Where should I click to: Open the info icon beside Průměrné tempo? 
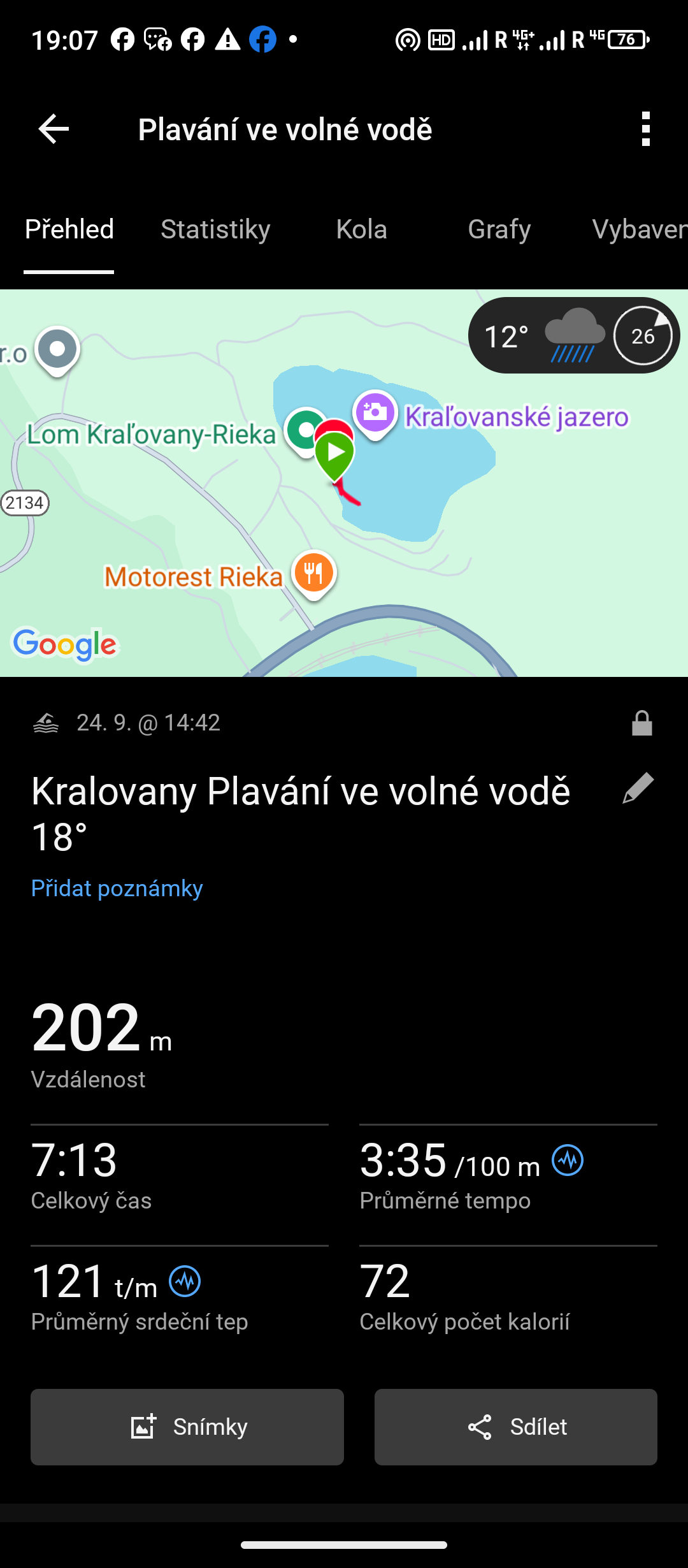point(568,1160)
